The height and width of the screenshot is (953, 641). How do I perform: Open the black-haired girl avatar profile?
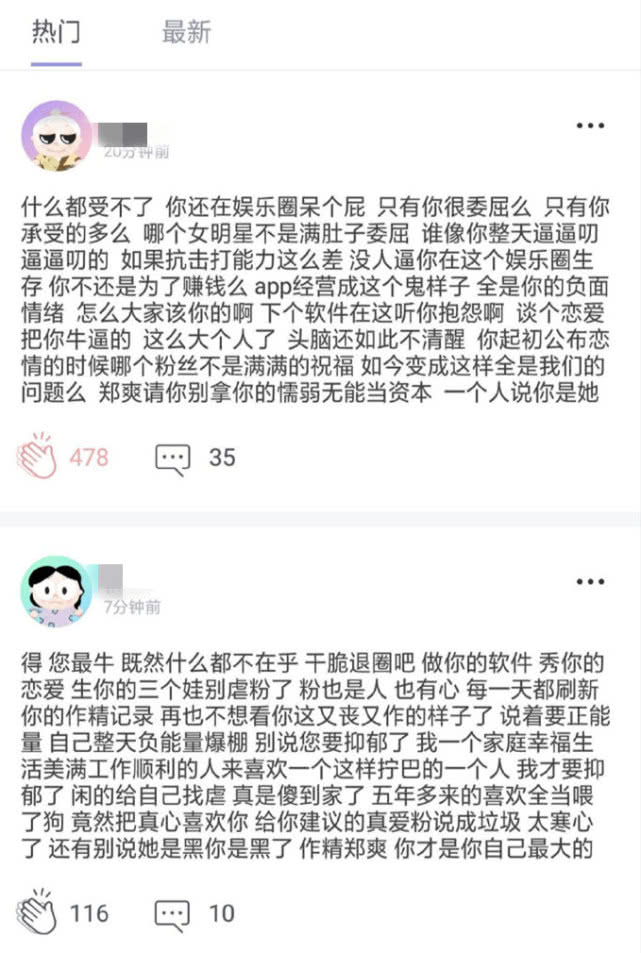point(56,592)
